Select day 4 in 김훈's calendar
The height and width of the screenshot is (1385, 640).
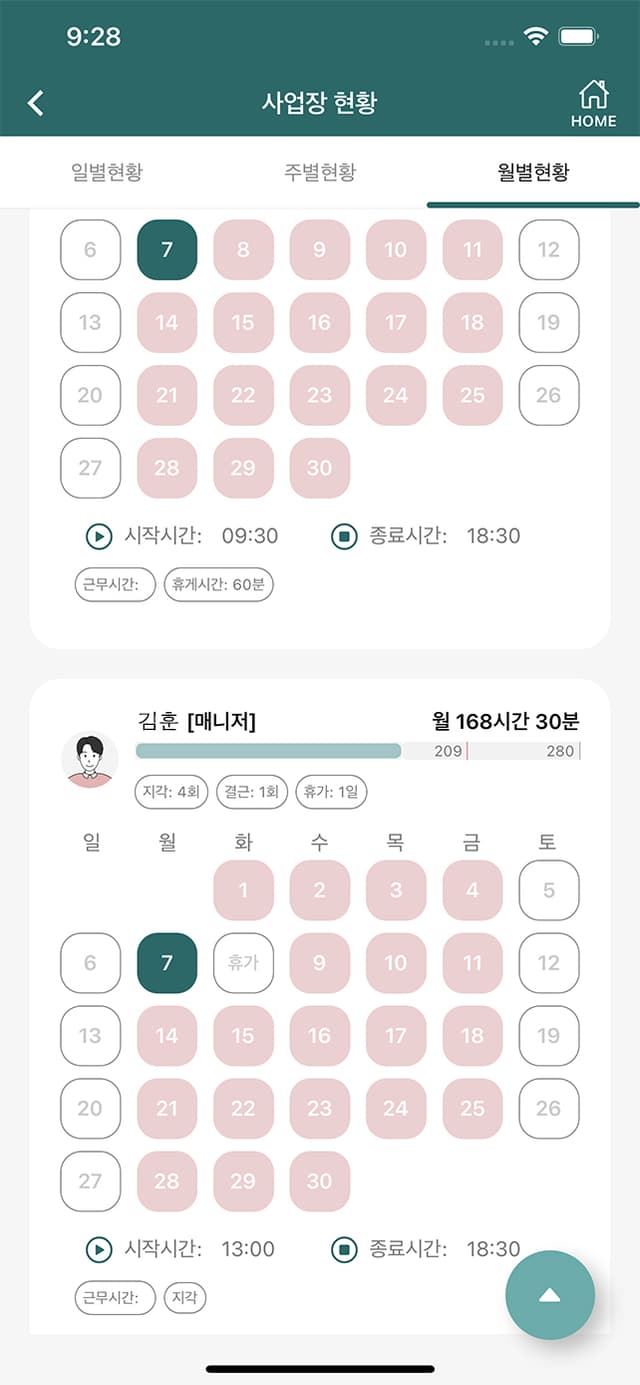click(472, 890)
